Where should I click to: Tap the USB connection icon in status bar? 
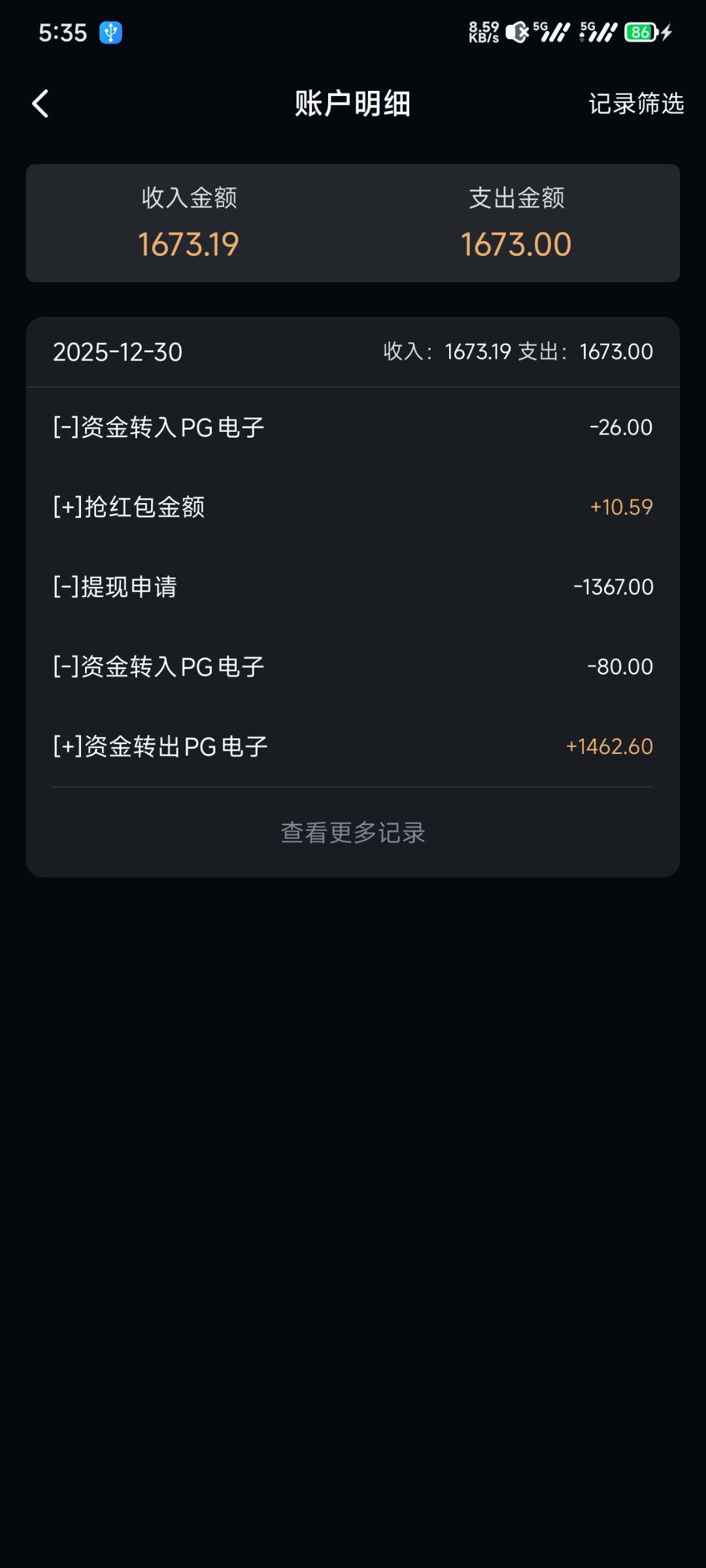(109, 31)
